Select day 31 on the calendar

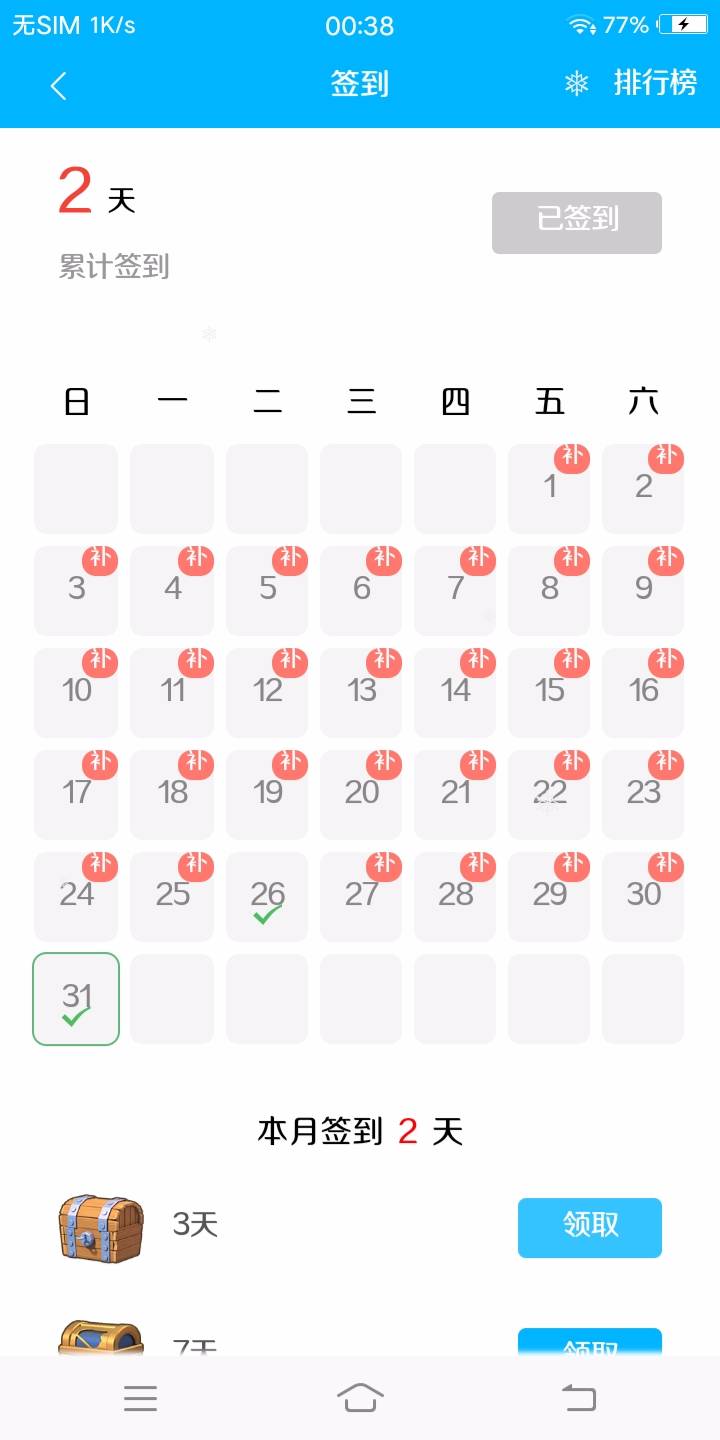pos(76,999)
